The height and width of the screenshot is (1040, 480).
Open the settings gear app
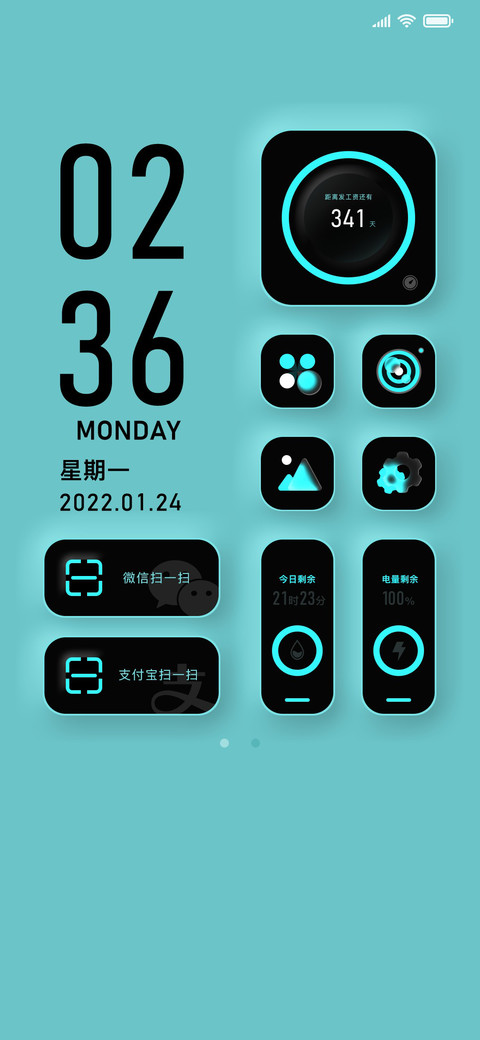(398, 473)
